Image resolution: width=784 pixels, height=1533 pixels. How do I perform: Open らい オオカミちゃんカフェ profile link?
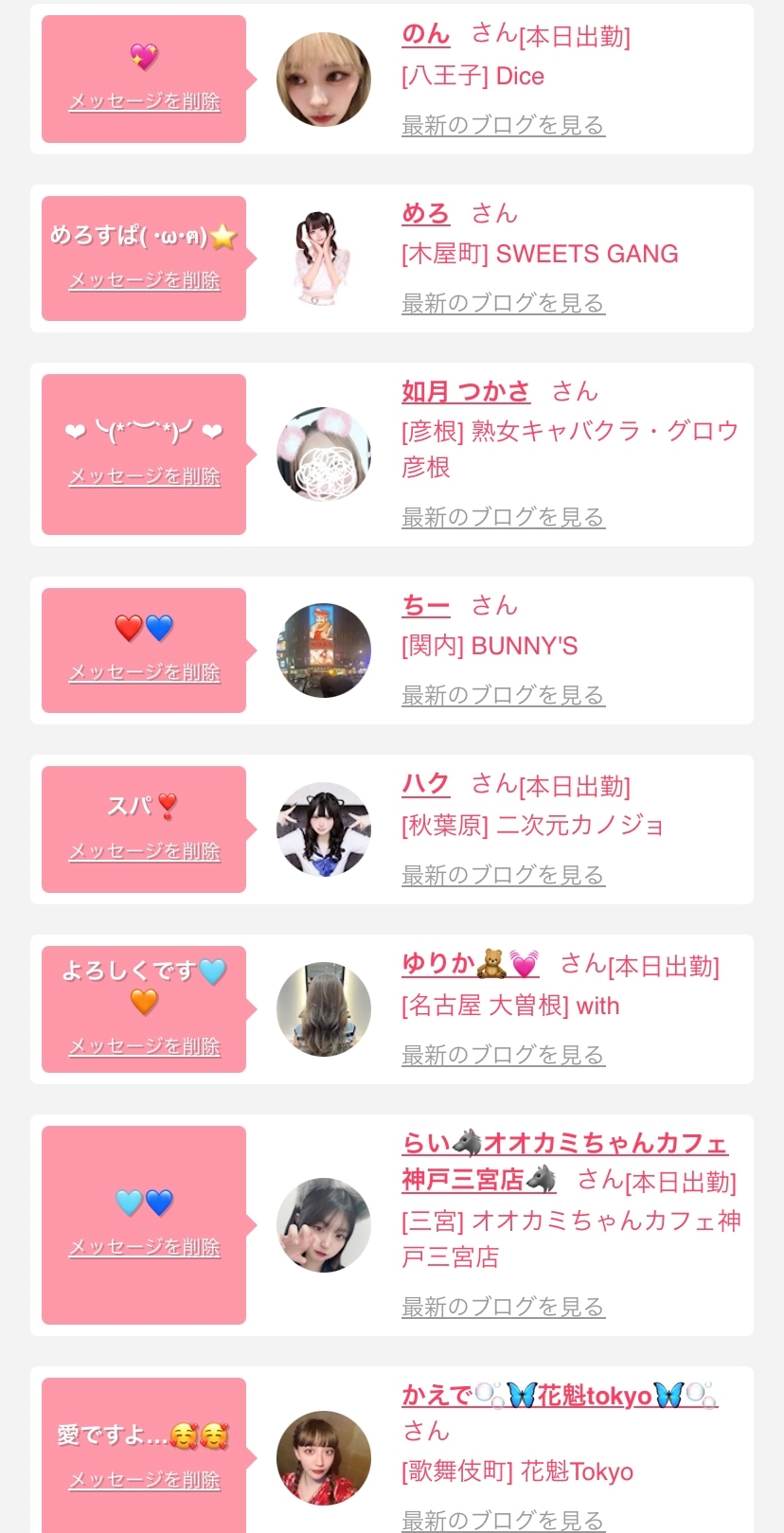pyautogui.click(x=564, y=1144)
